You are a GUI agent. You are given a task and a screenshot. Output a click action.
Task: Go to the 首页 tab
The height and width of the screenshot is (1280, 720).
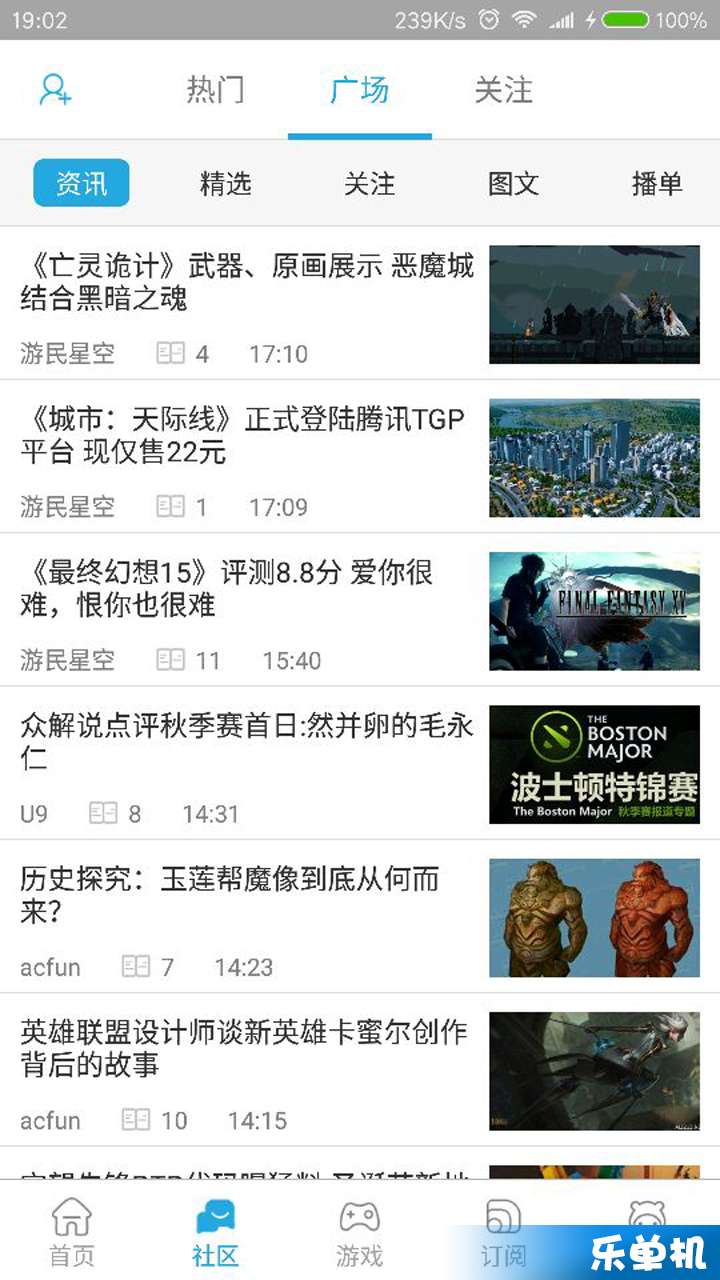pos(72,1232)
